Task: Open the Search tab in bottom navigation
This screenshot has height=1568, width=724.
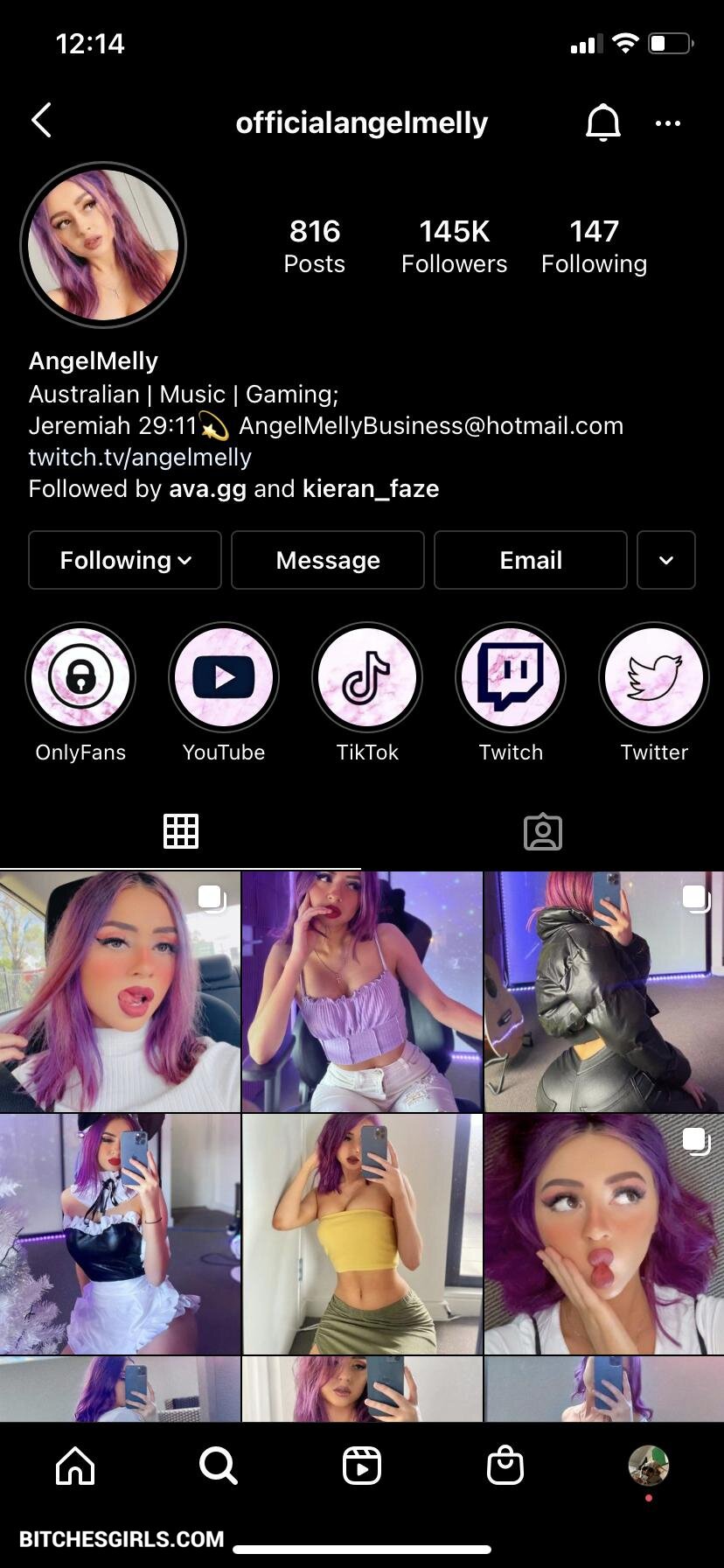Action: tap(218, 1465)
